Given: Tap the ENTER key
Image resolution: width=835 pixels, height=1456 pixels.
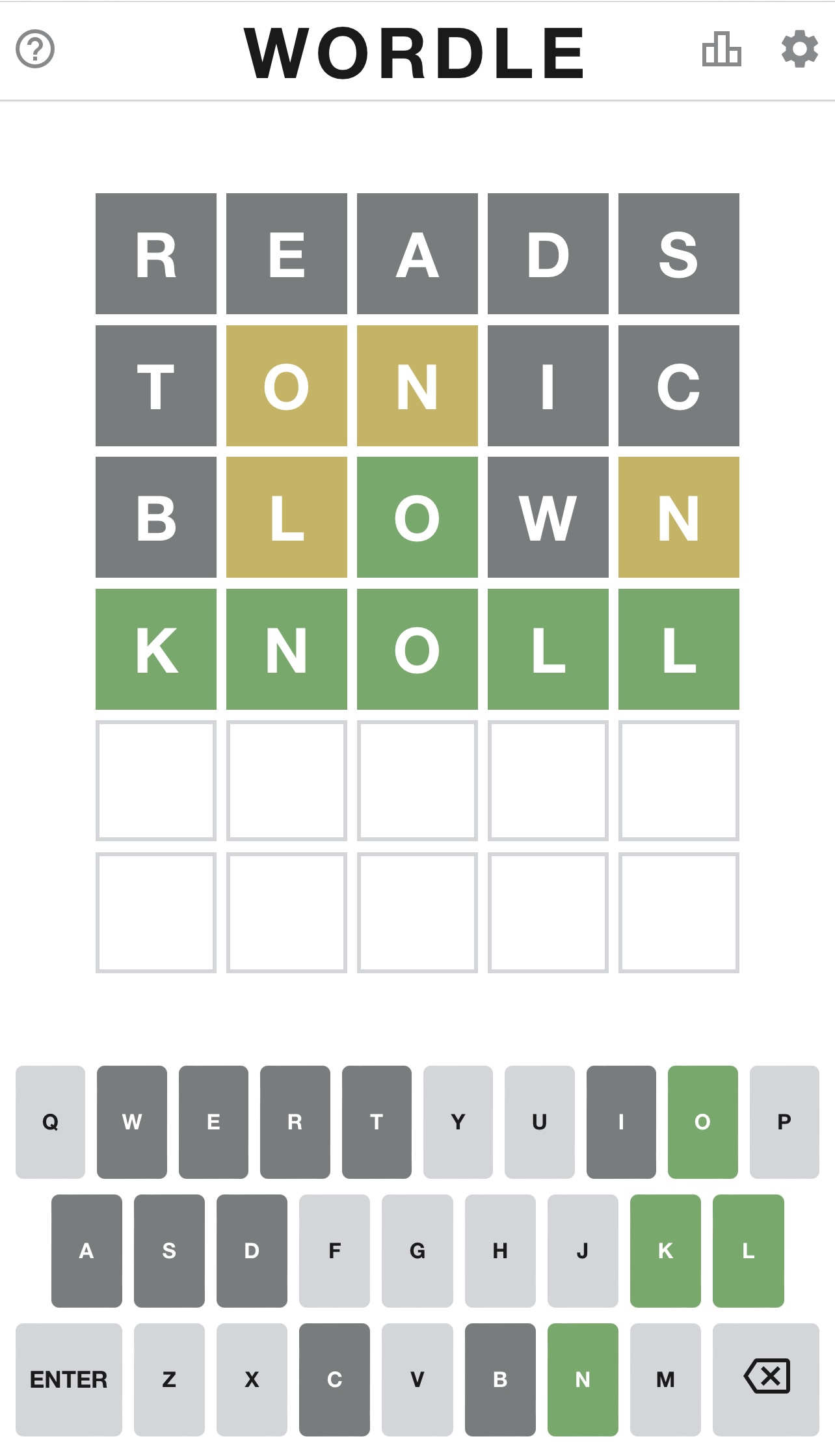Looking at the screenshot, I should 69,1379.
